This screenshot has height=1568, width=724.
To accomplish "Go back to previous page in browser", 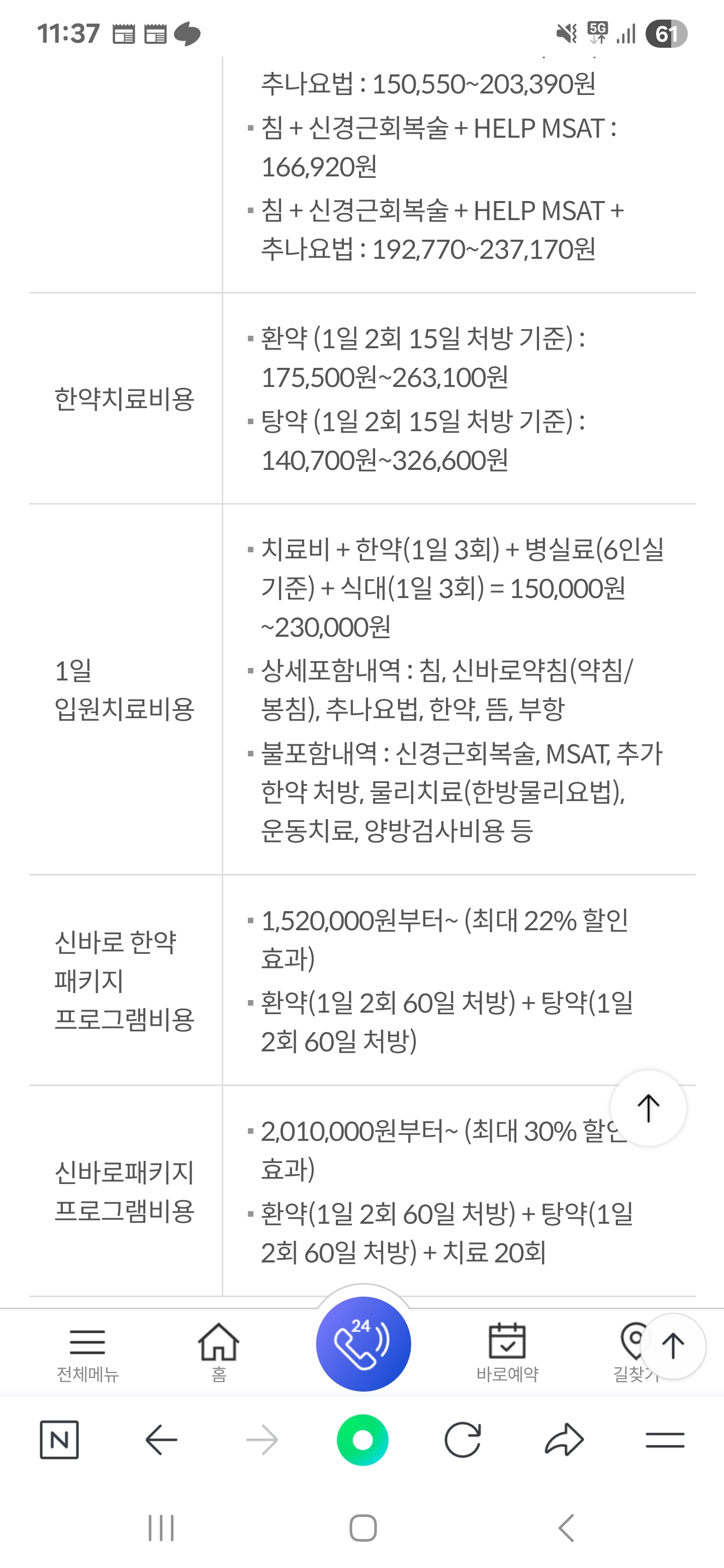I will tap(161, 1440).
